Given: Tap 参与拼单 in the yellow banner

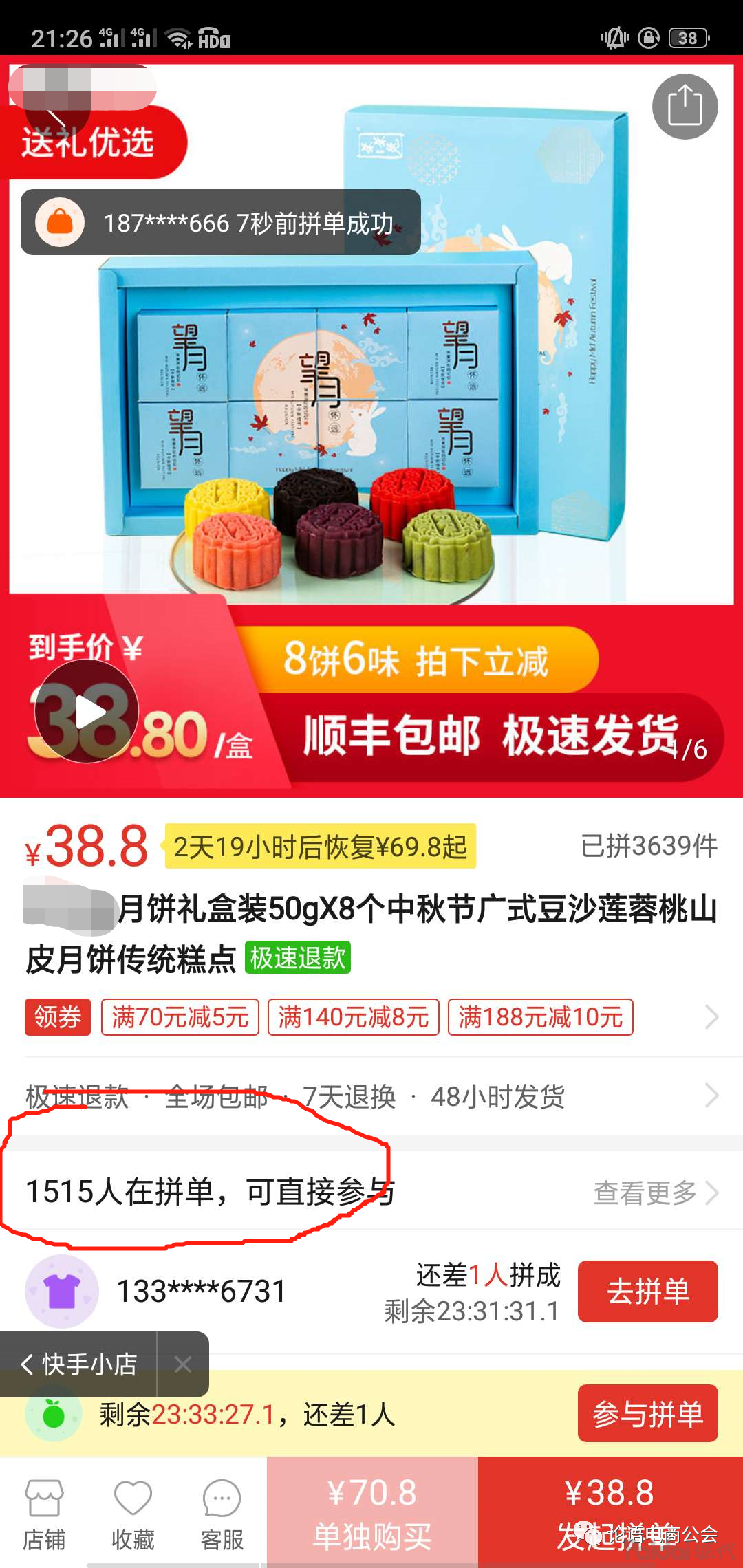Looking at the screenshot, I should click(x=647, y=1414).
